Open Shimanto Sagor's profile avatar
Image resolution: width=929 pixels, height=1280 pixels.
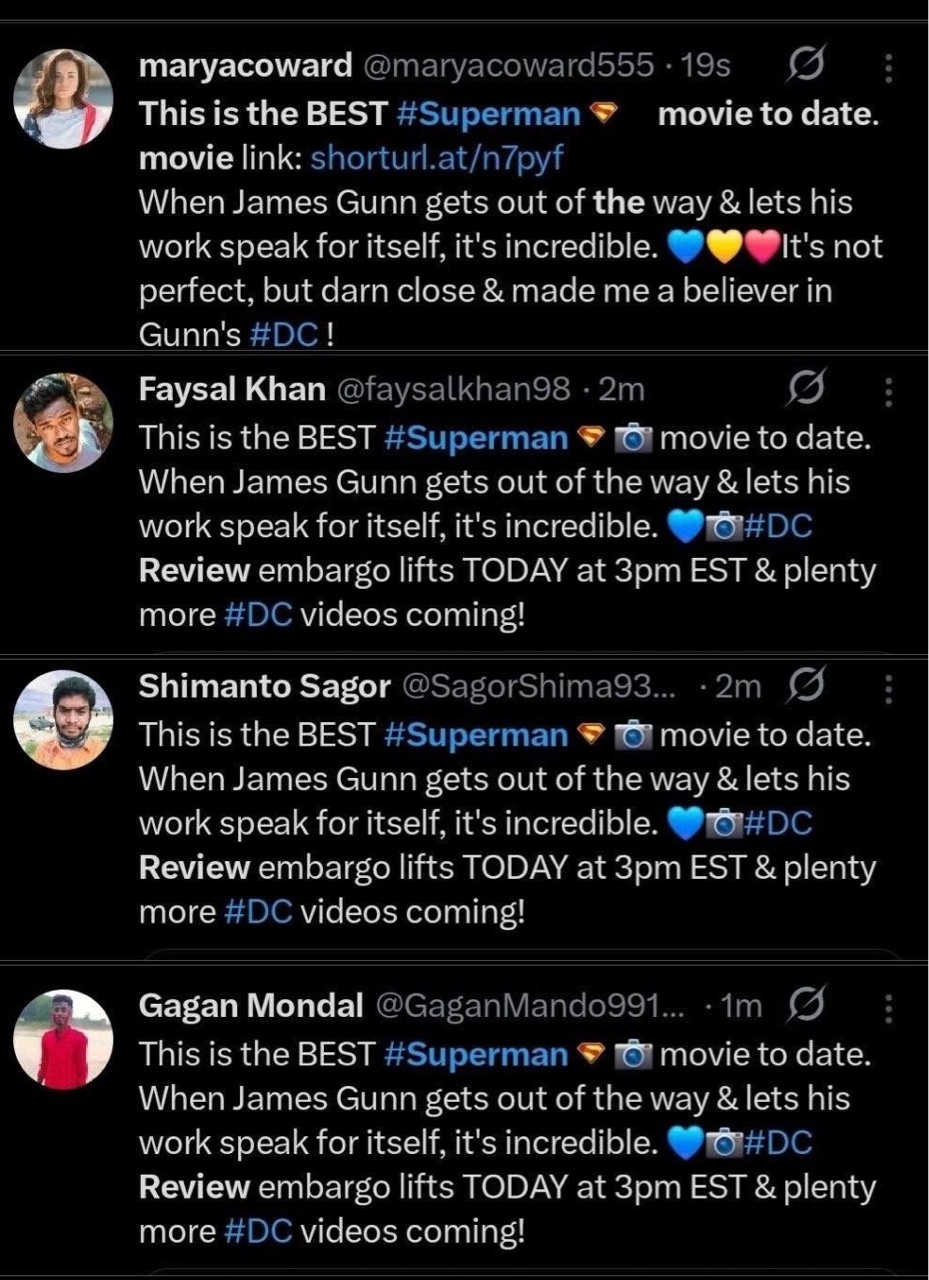[62, 719]
